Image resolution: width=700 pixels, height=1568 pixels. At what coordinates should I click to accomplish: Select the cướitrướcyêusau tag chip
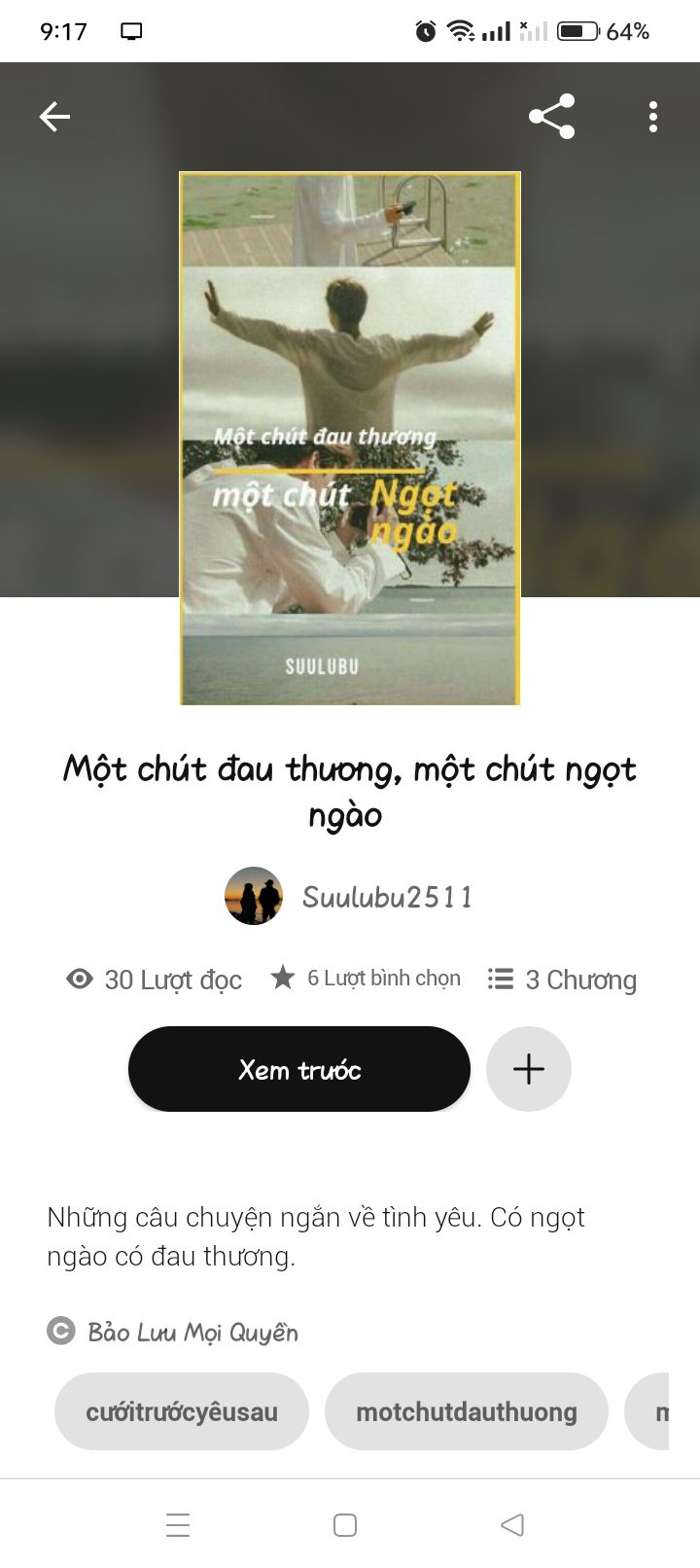pos(182,1411)
